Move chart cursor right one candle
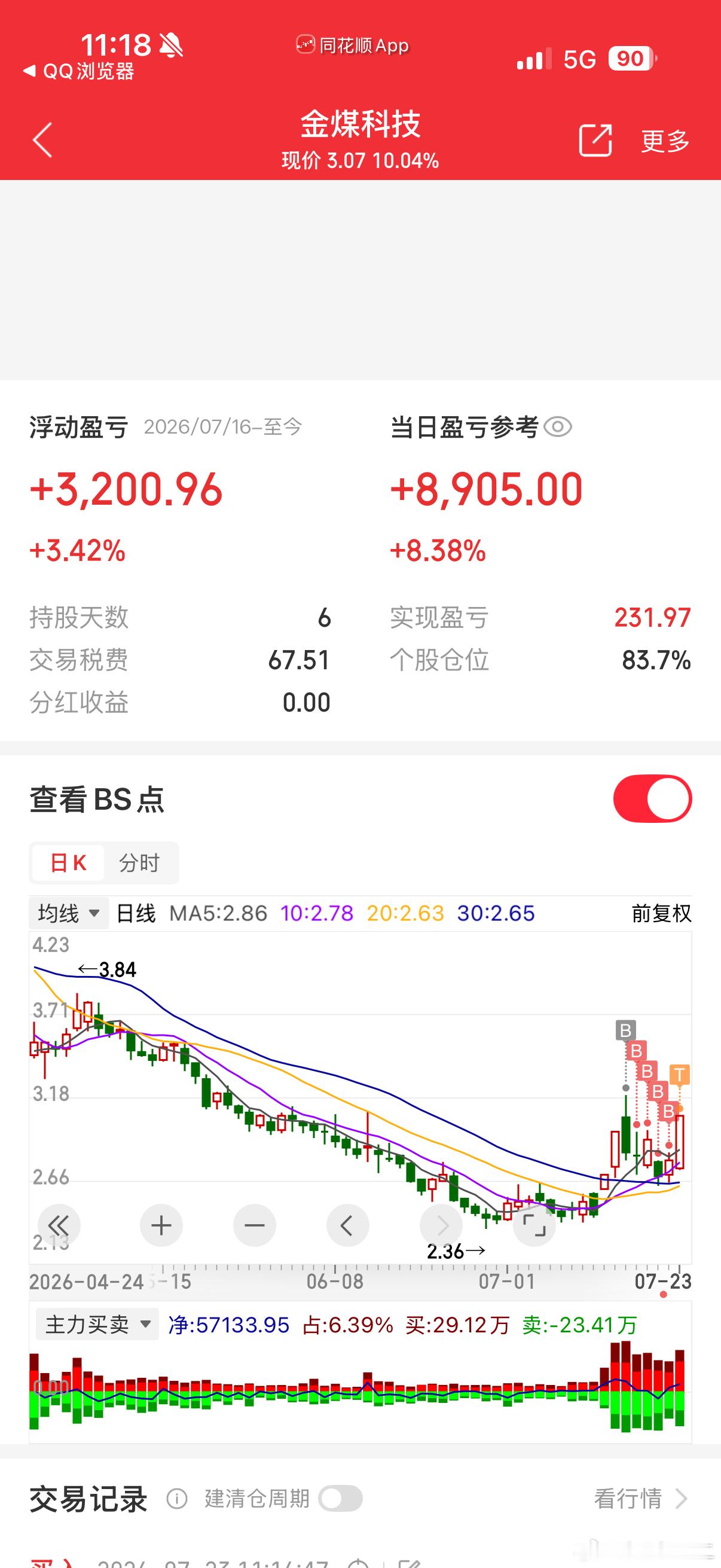 441,1225
